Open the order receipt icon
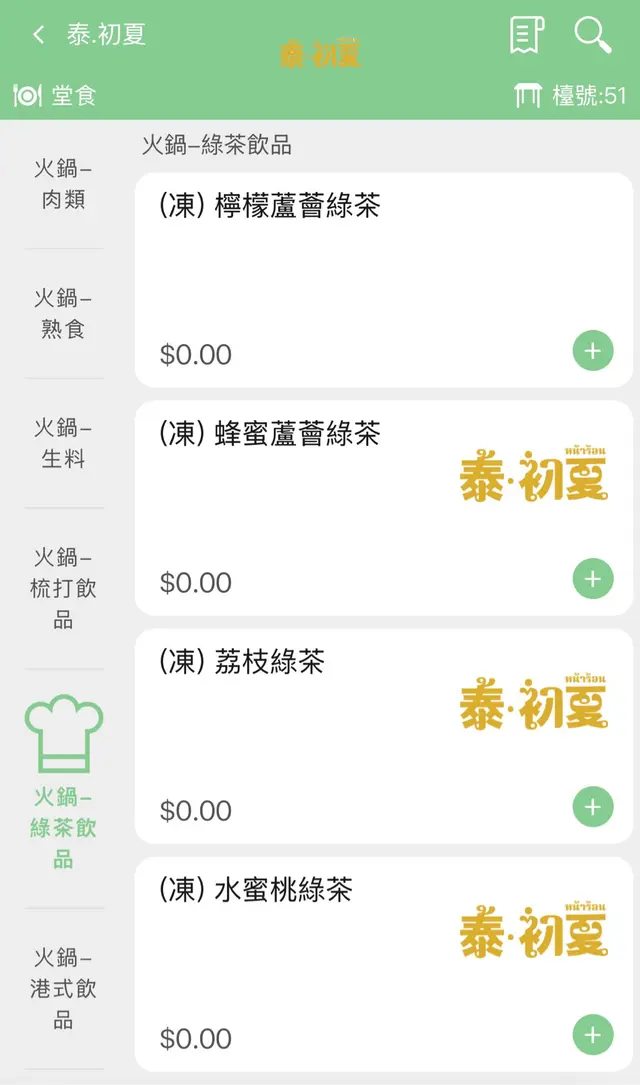The image size is (640, 1085). click(x=526, y=35)
